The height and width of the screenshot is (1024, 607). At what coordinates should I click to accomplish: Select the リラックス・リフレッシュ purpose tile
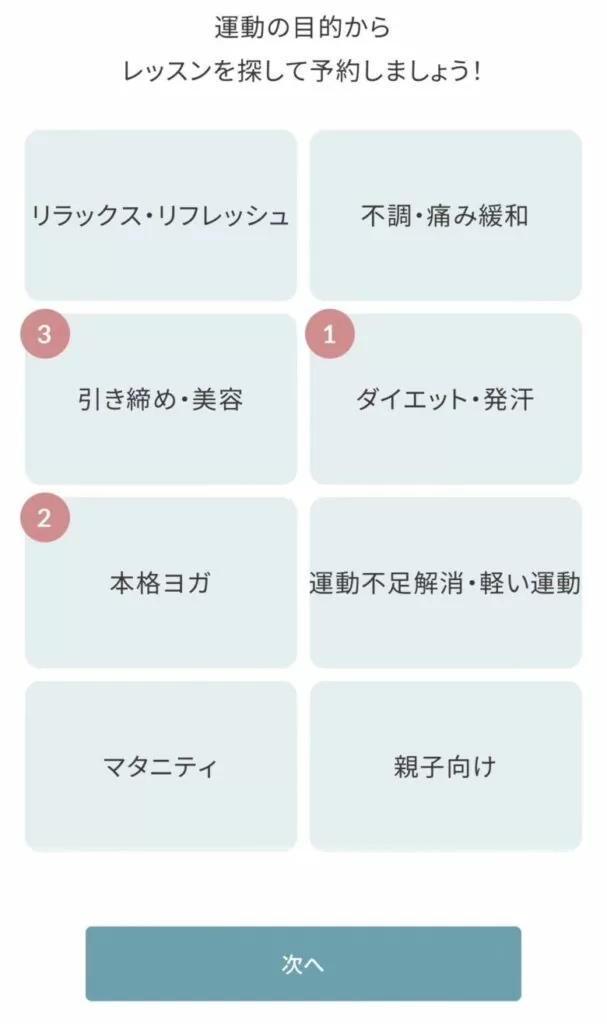tap(161, 216)
